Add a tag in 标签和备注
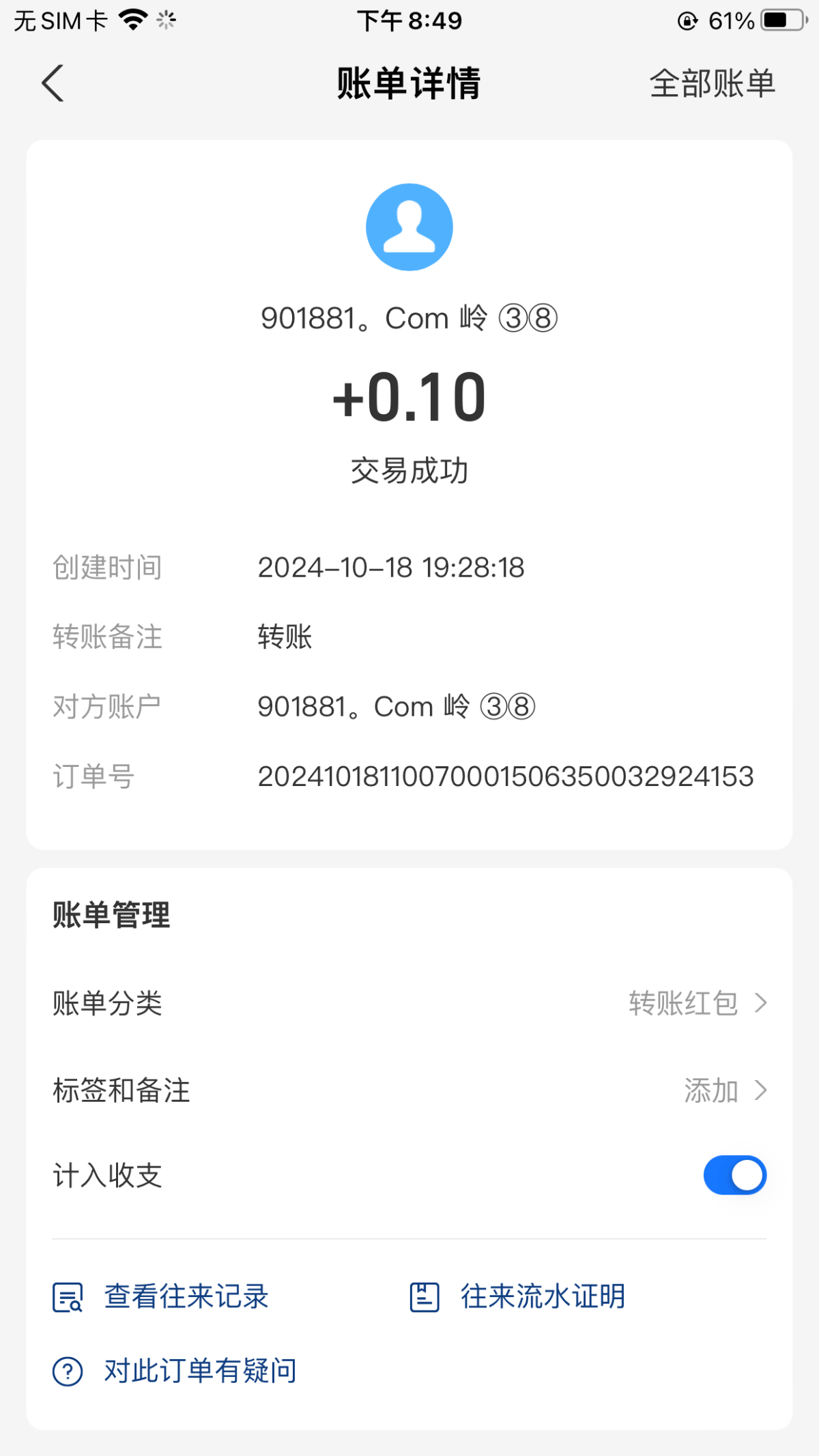Image resolution: width=819 pixels, height=1456 pixels. click(723, 1090)
